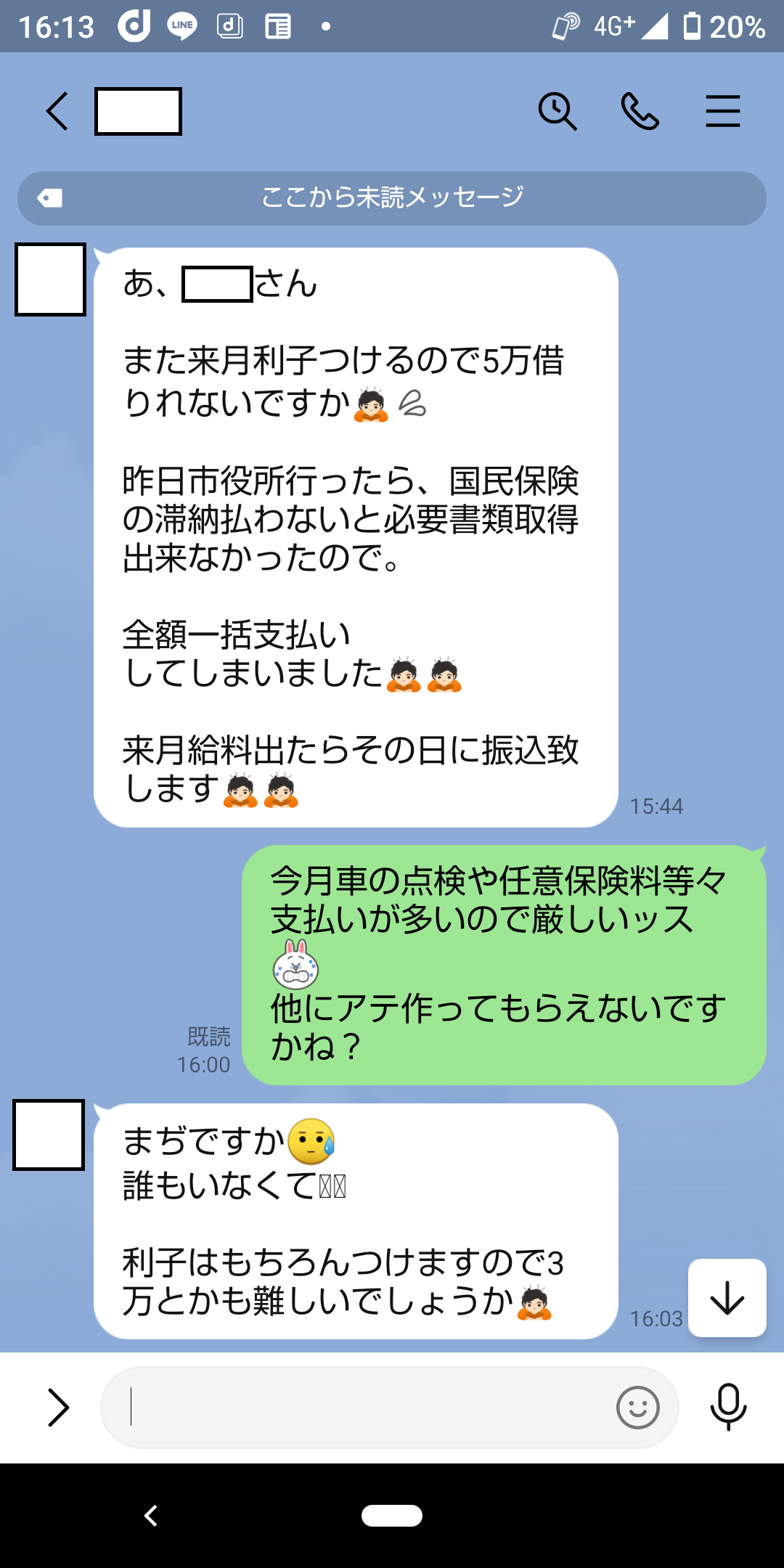Open sender's avatar on 16:03 message
The width and height of the screenshot is (784, 1568).
[x=49, y=1135]
